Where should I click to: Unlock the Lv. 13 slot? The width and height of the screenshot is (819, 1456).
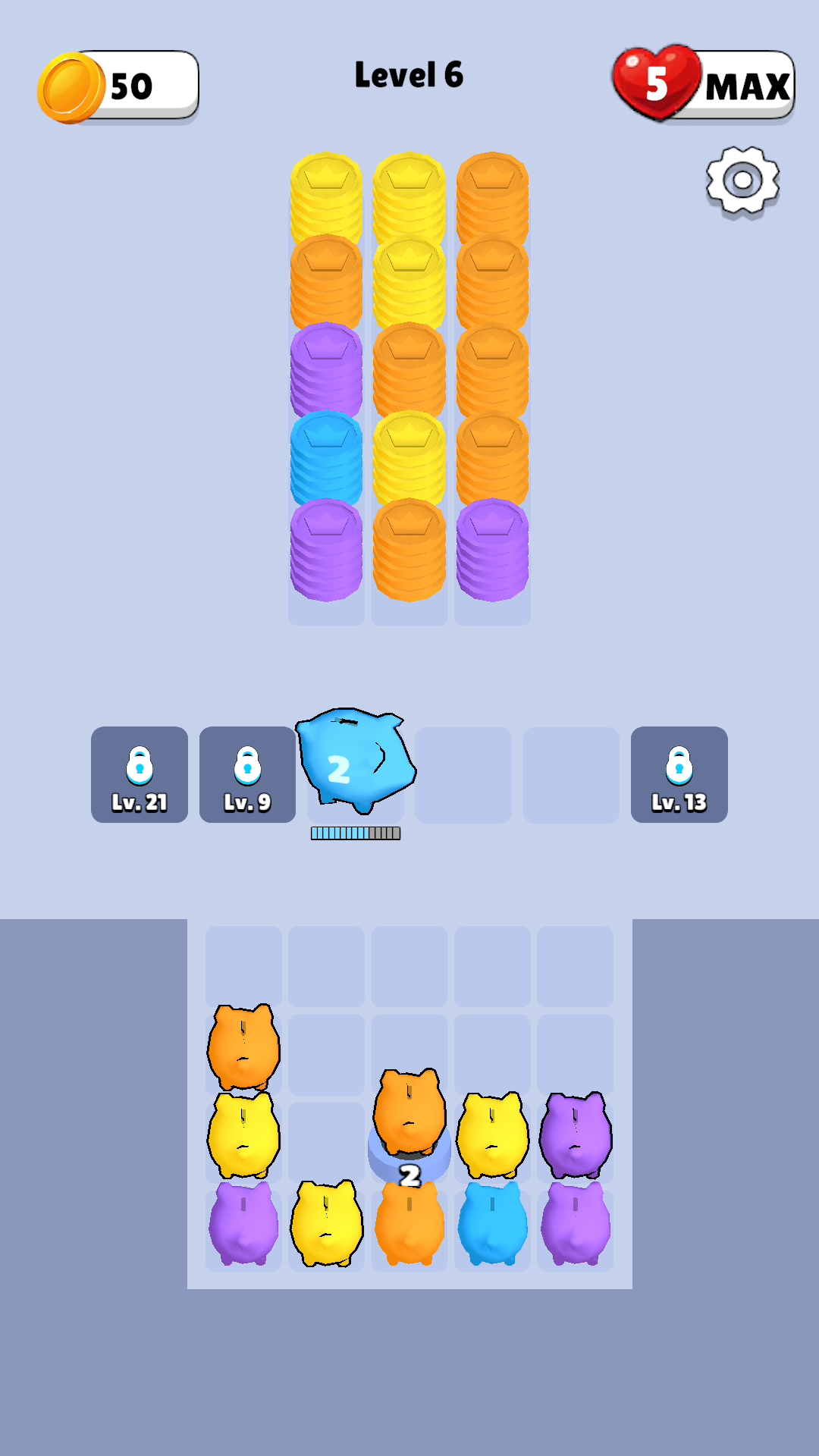coord(679,774)
